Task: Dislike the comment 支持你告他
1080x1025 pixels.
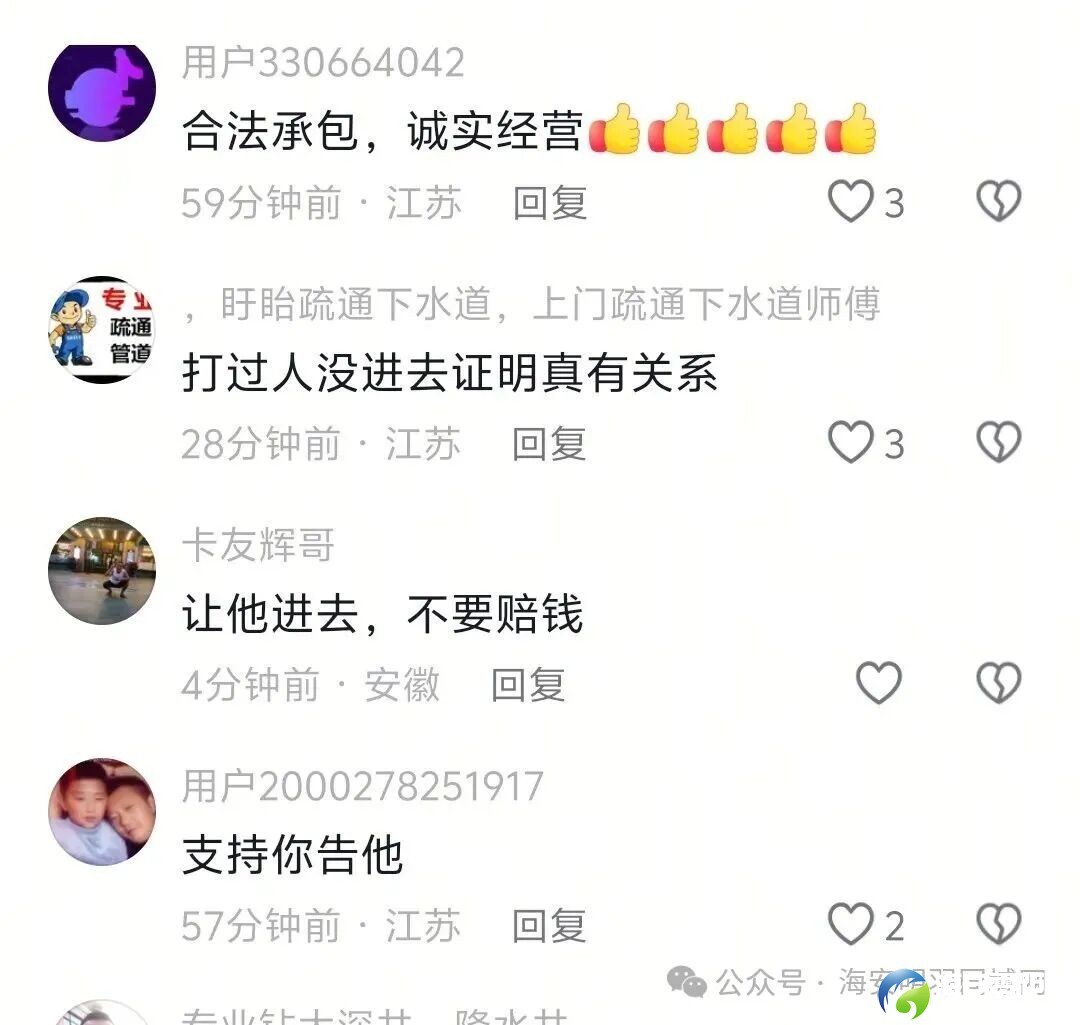Action: click(998, 925)
